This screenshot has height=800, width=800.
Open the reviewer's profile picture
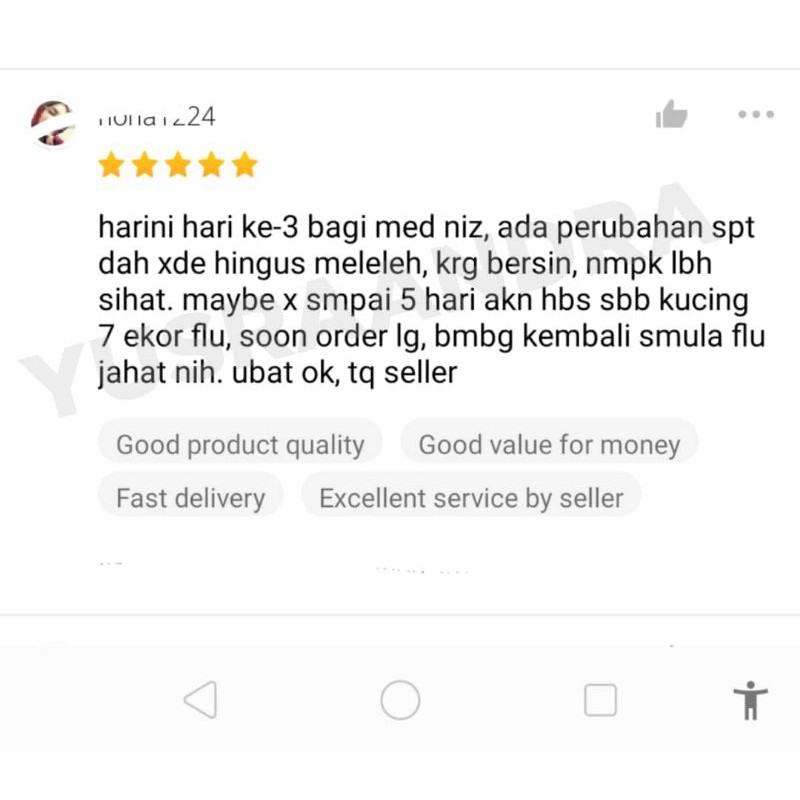(54, 123)
